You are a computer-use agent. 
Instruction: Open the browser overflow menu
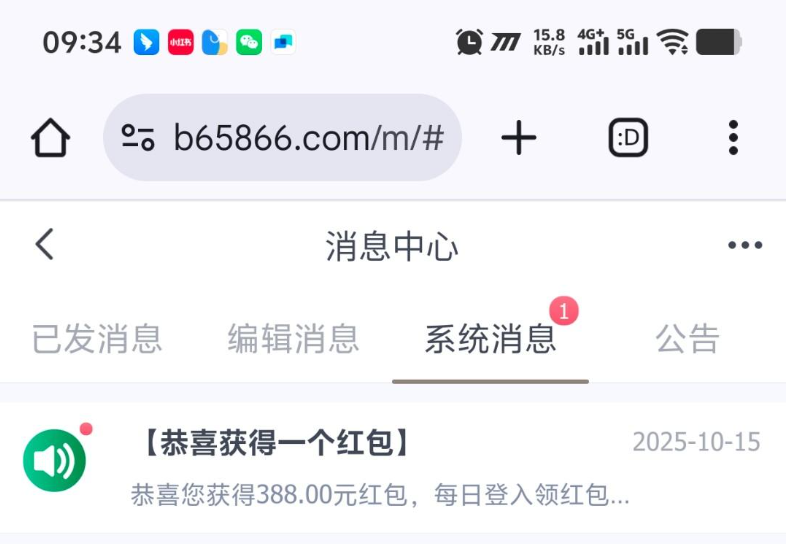733,138
